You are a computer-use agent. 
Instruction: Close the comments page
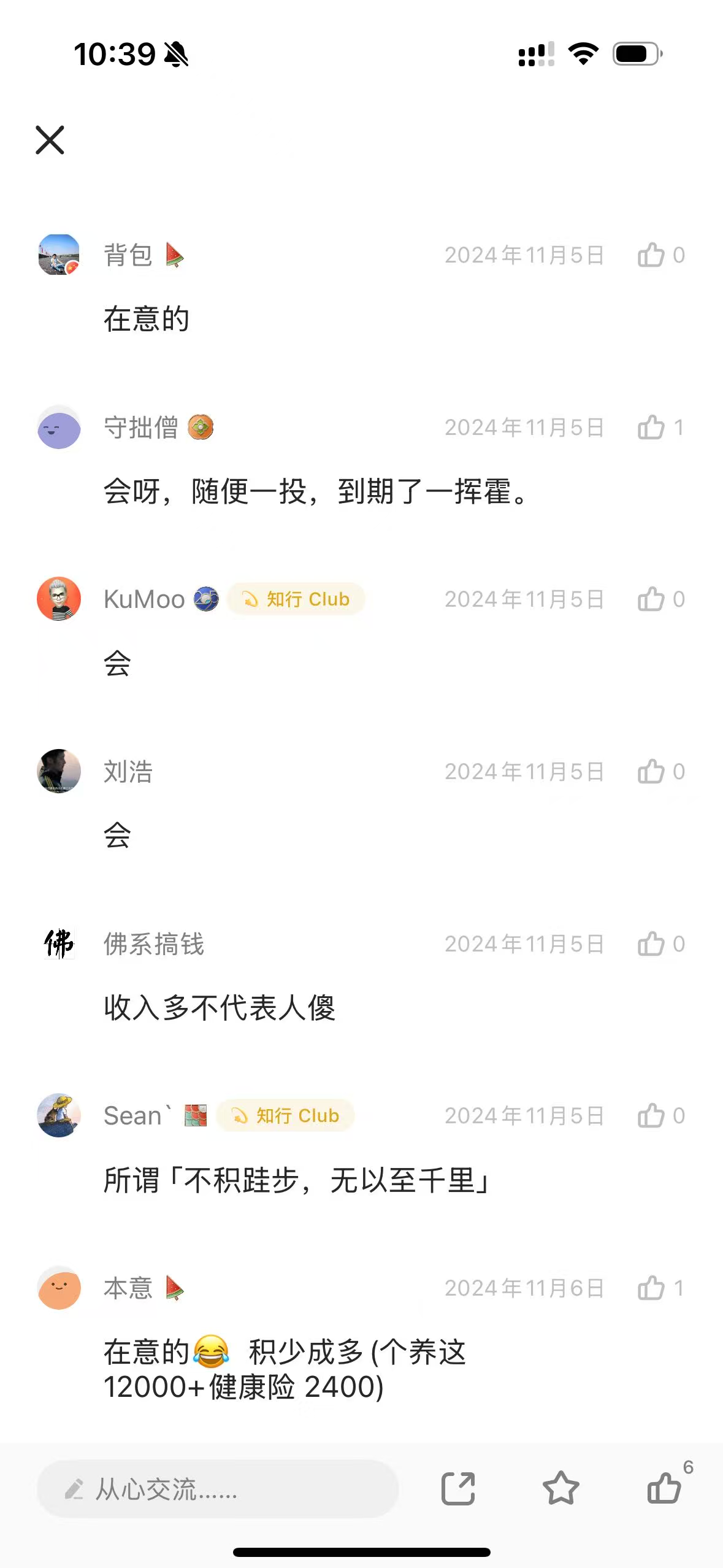point(50,140)
